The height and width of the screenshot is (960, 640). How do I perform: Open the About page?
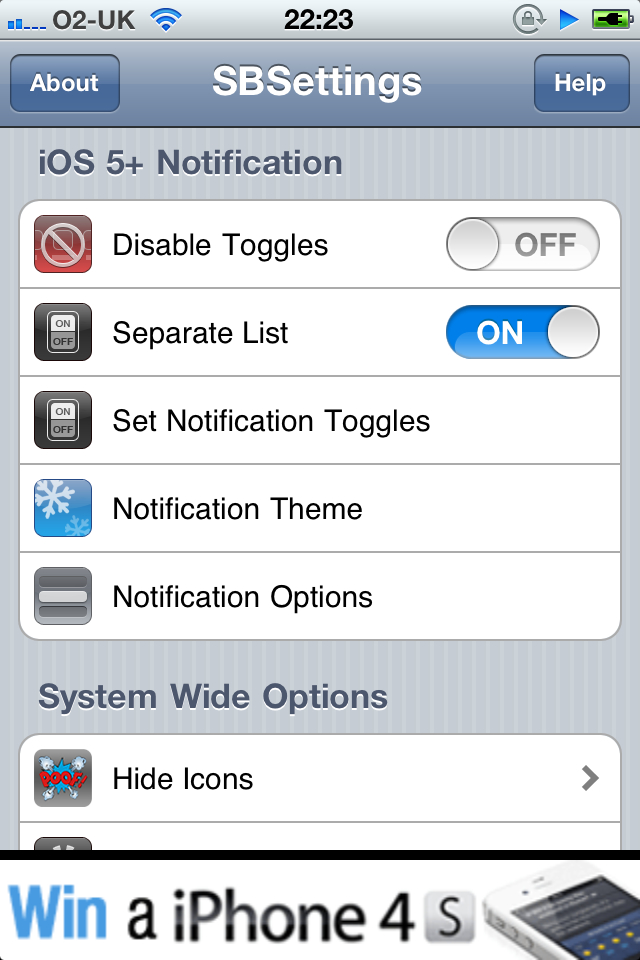click(65, 83)
